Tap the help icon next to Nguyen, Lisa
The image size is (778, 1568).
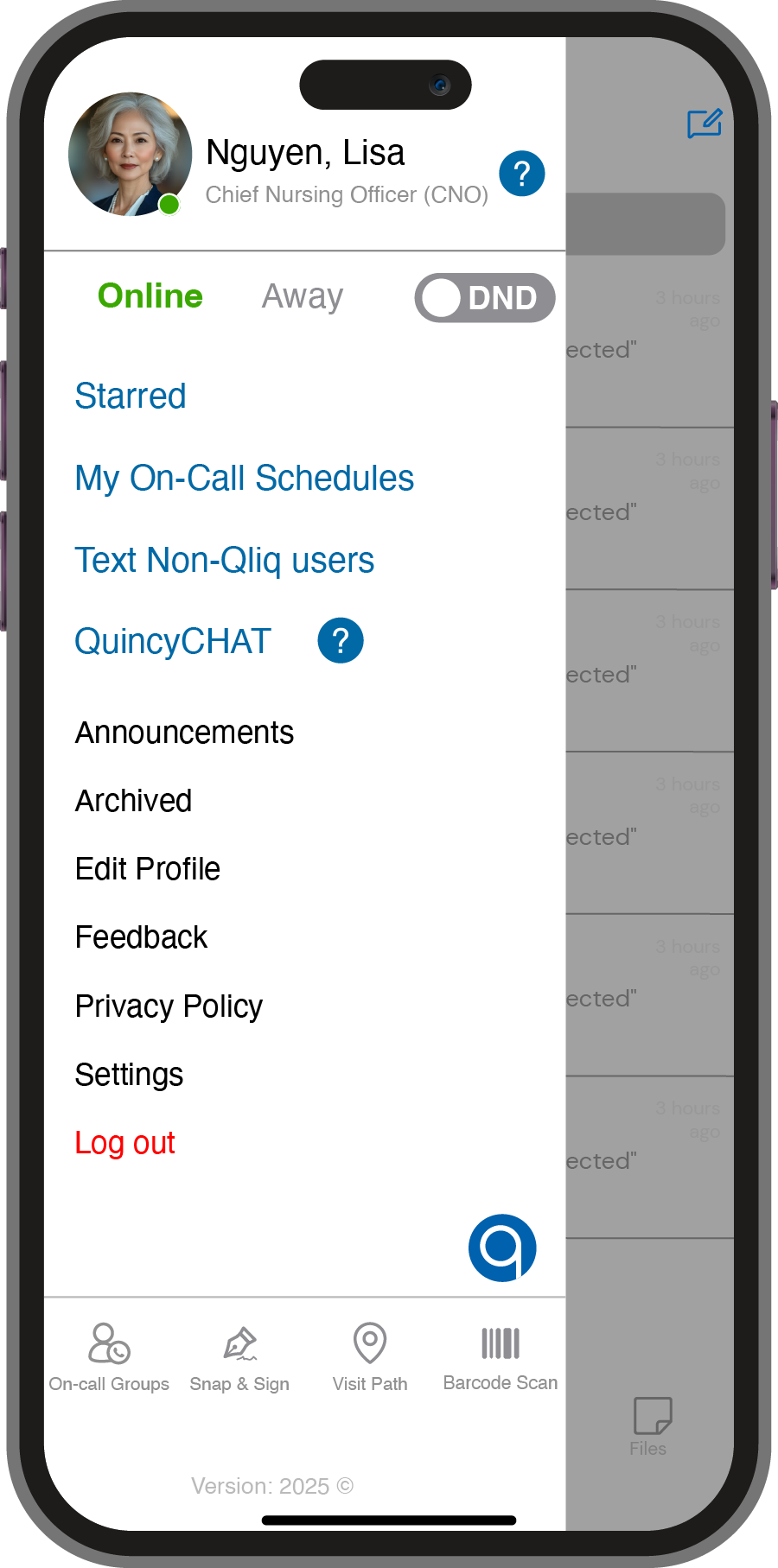pyautogui.click(x=522, y=174)
